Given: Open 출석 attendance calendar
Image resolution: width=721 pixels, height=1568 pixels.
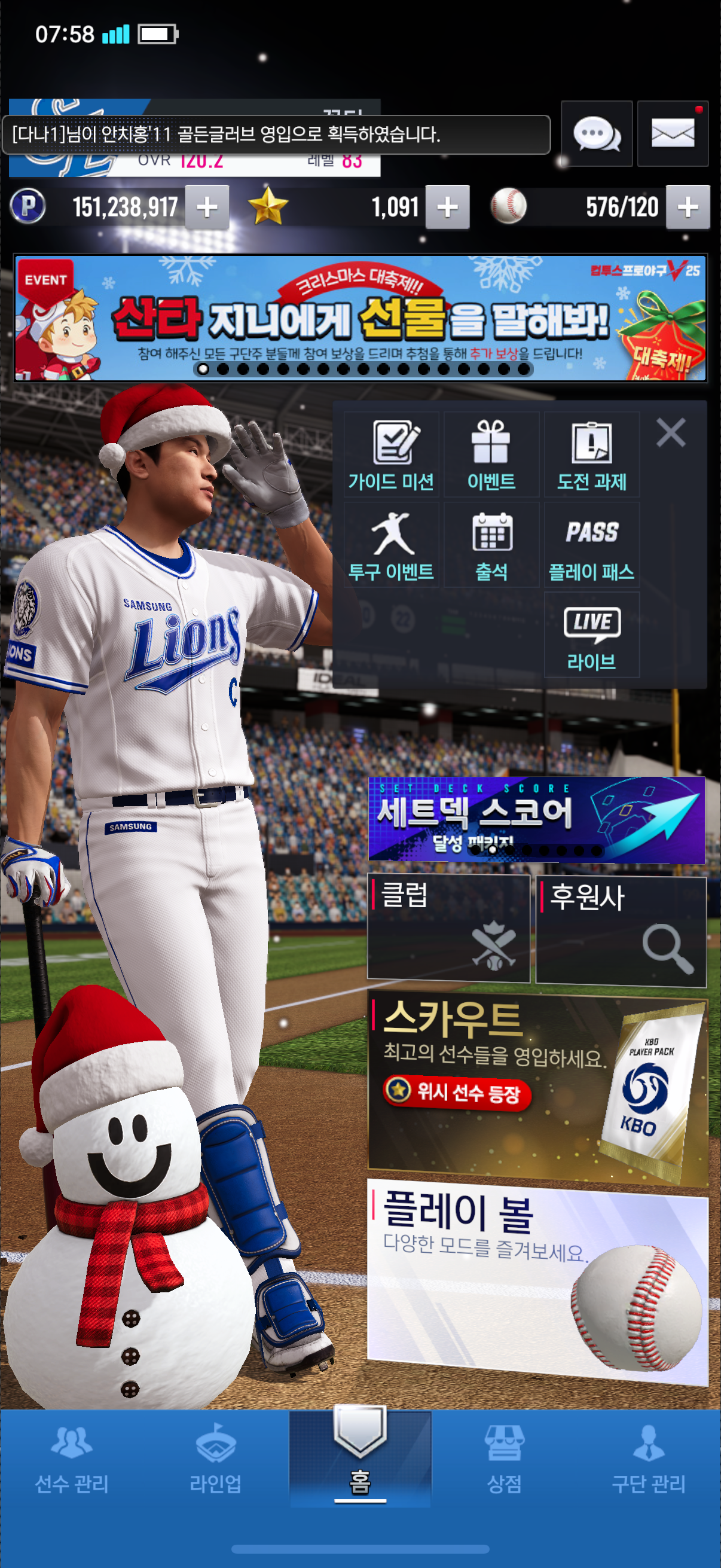Looking at the screenshot, I should coord(491,545).
